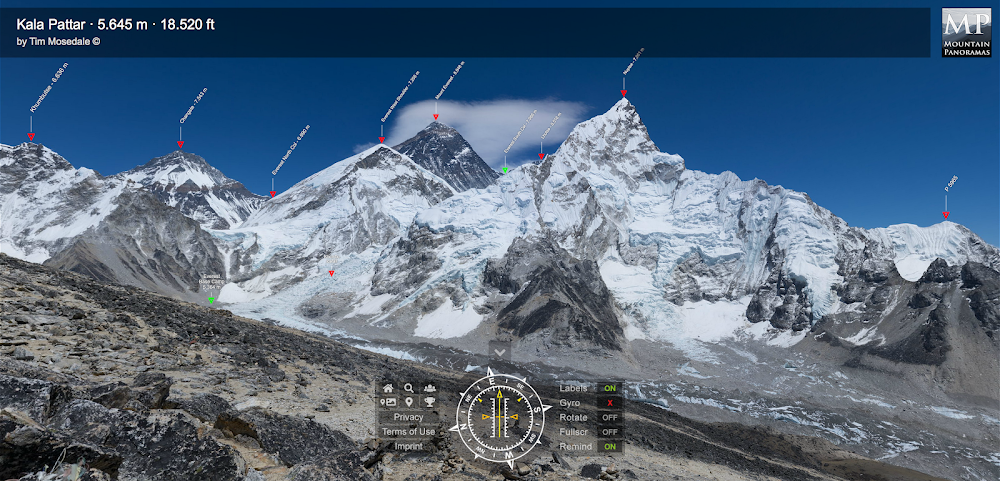Viewport: 1000px width, 481px height.
Task: View the Terms of Use
Action: coord(408,431)
